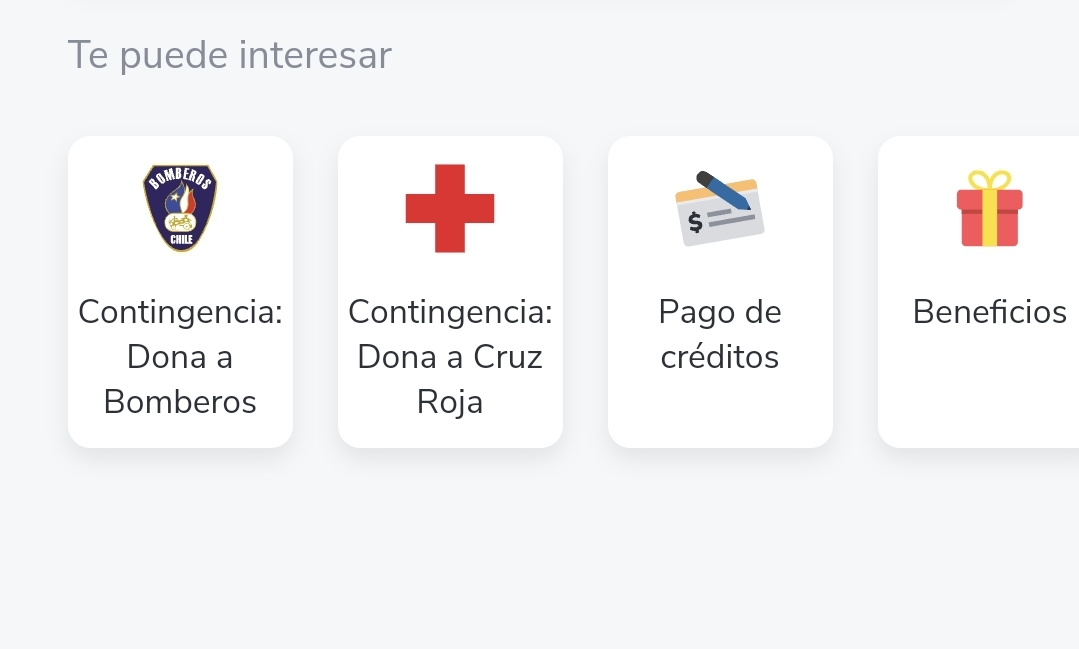Tap the Beneficios card

(985, 292)
